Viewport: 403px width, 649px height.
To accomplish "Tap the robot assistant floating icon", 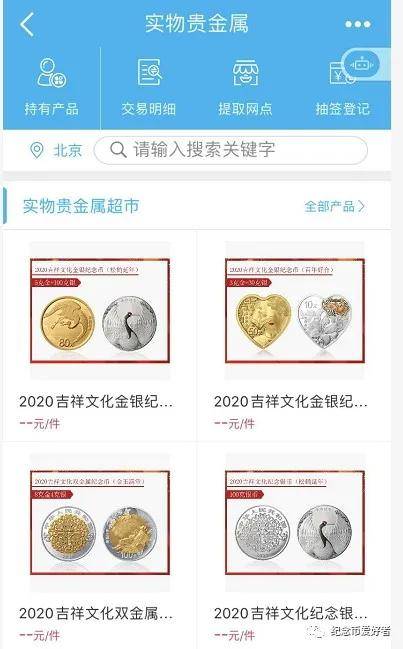I will coord(362,65).
